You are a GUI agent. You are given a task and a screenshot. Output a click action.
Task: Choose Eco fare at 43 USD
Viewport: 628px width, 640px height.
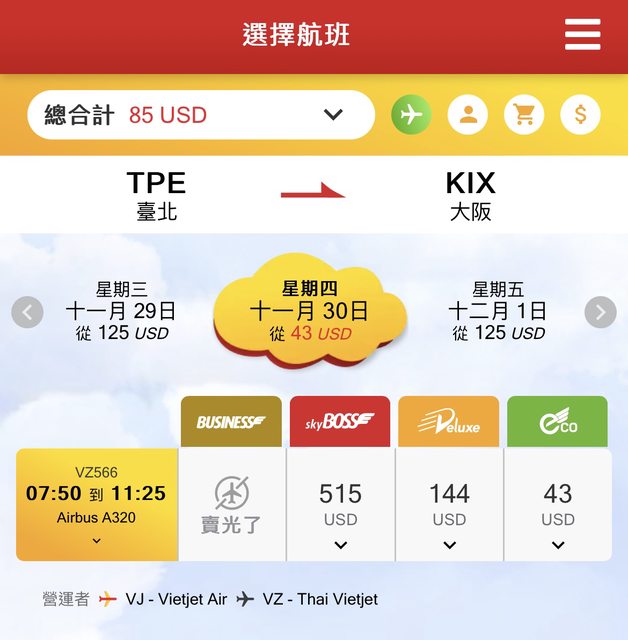[x=557, y=505]
